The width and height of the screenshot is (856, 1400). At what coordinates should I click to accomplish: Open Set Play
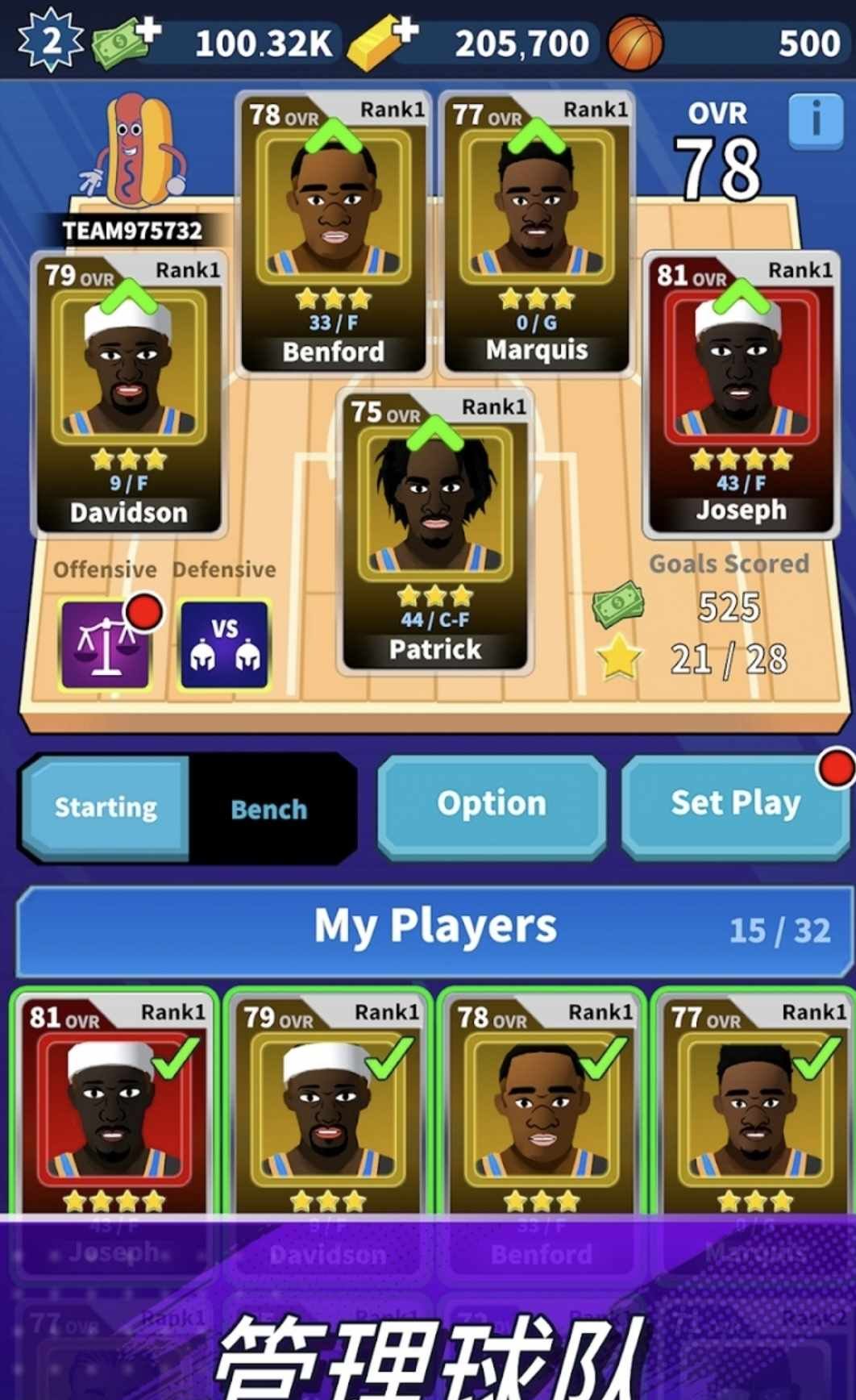735,805
